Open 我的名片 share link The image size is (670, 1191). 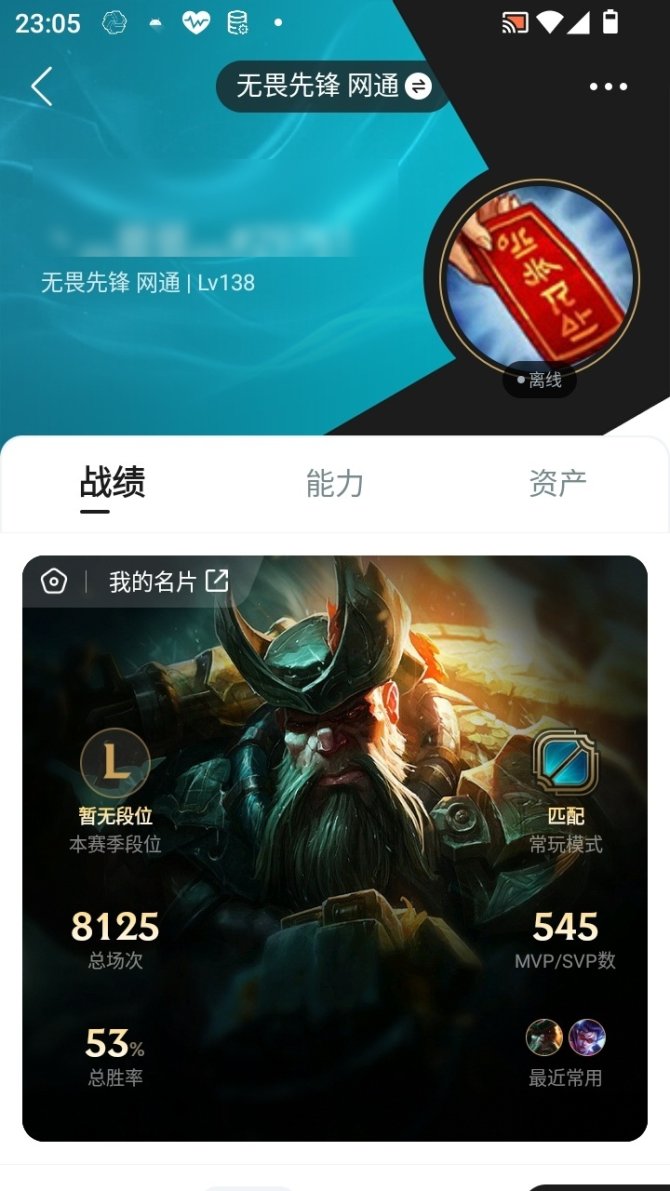pyautogui.click(x=168, y=582)
